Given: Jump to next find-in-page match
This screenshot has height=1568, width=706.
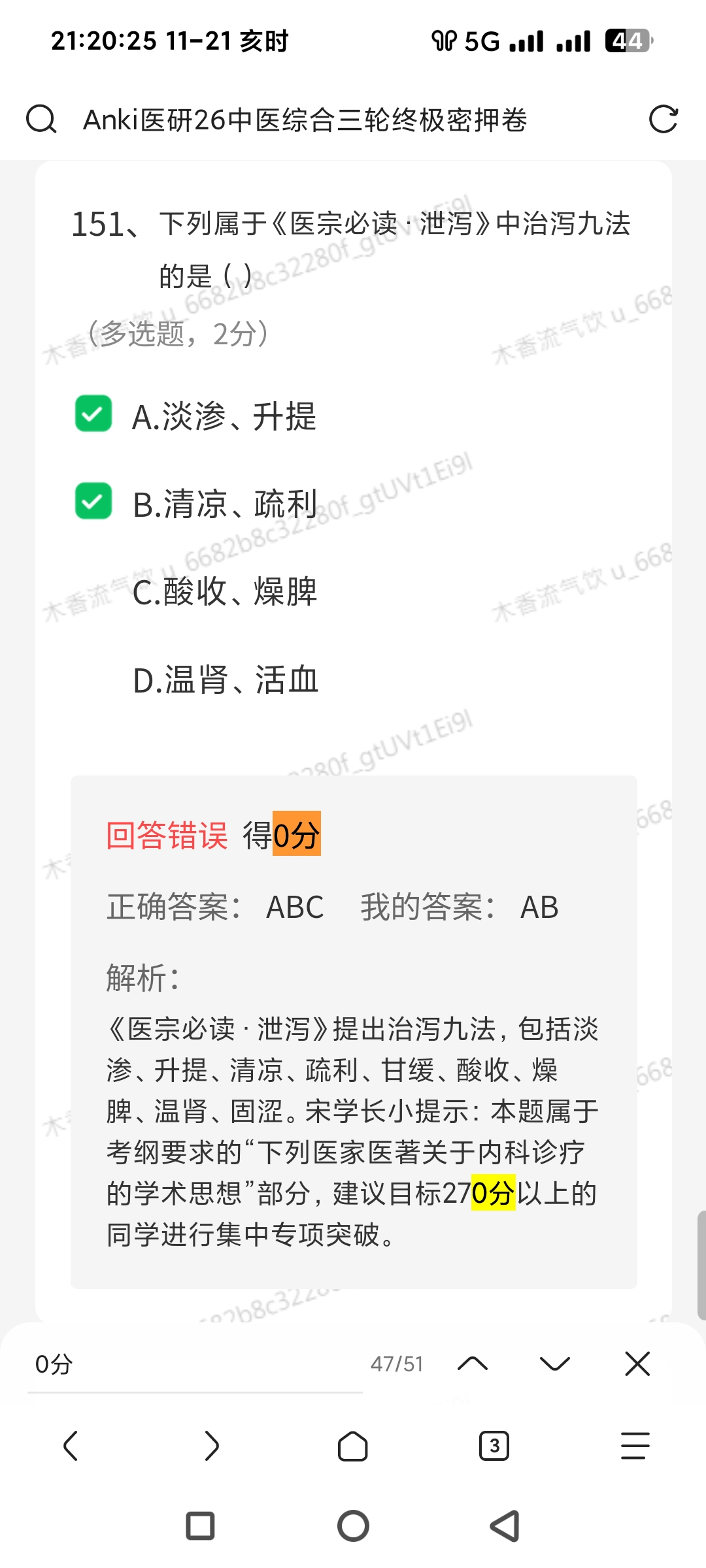Looking at the screenshot, I should pyautogui.click(x=555, y=1364).
